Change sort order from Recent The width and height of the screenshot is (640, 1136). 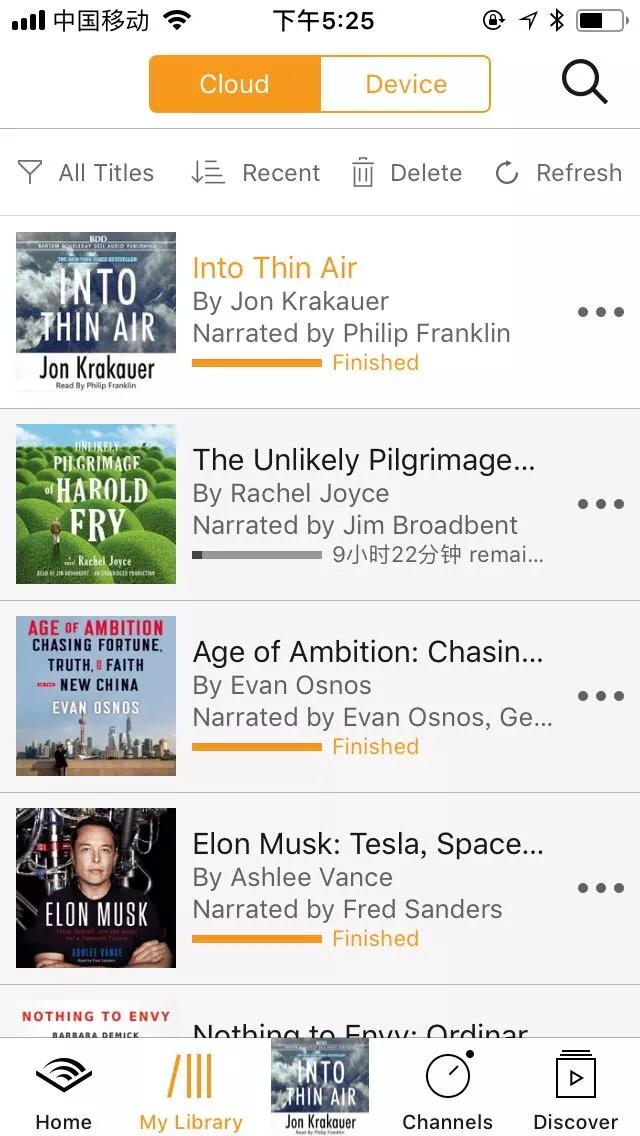click(256, 173)
